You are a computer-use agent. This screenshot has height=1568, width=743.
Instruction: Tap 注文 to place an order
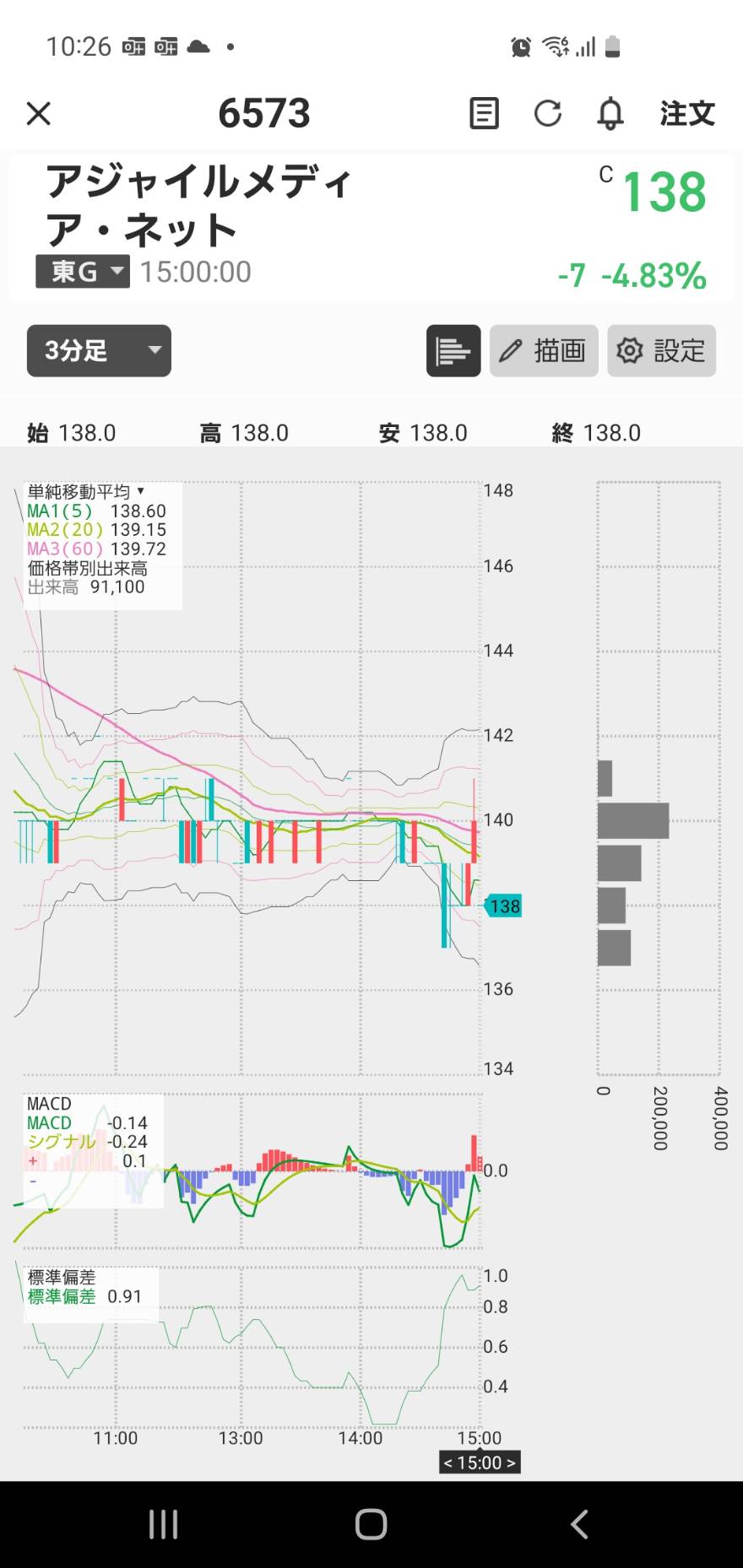[x=687, y=113]
